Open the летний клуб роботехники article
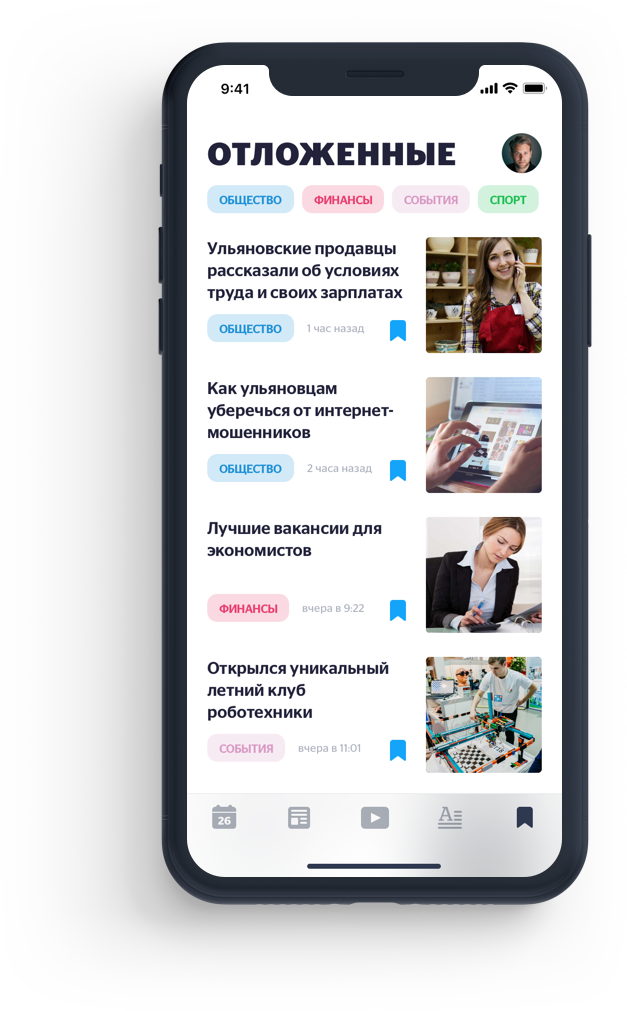Screen dimensions: 627x1011 pos(297,690)
